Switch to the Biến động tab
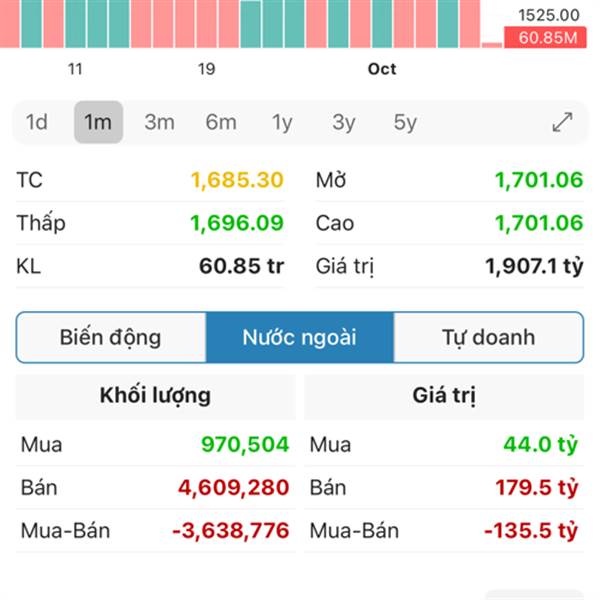The height and width of the screenshot is (600, 600). (x=110, y=337)
